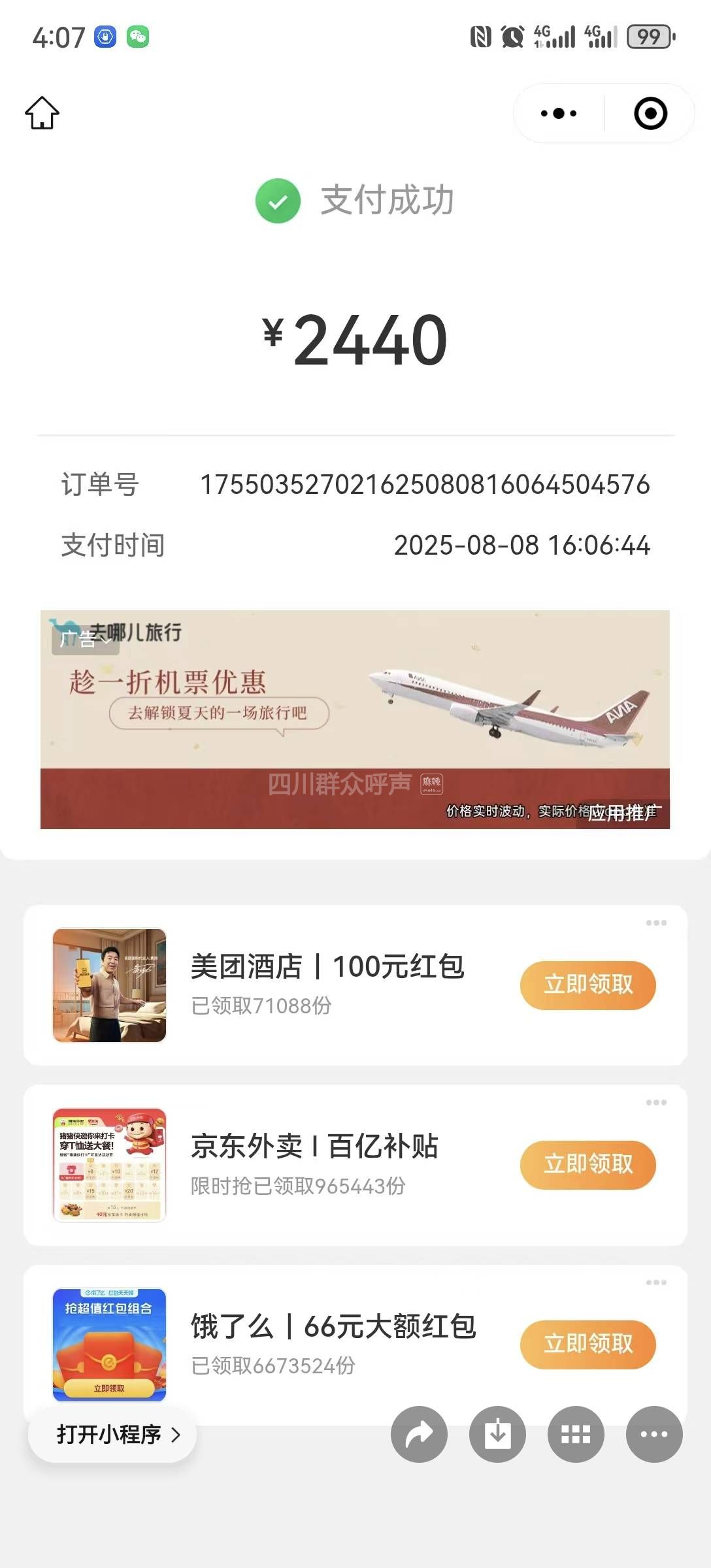The height and width of the screenshot is (1568, 711).
Task: Claim the 饿了么 66元大额红包
Action: point(587,1344)
